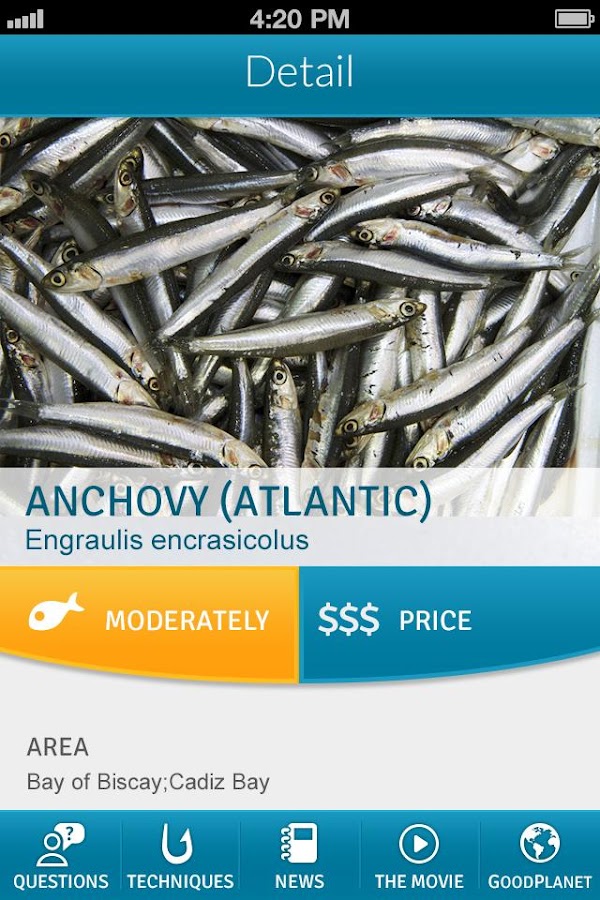600x900 pixels.
Task: Open the Questions tab
Action: click(60, 856)
